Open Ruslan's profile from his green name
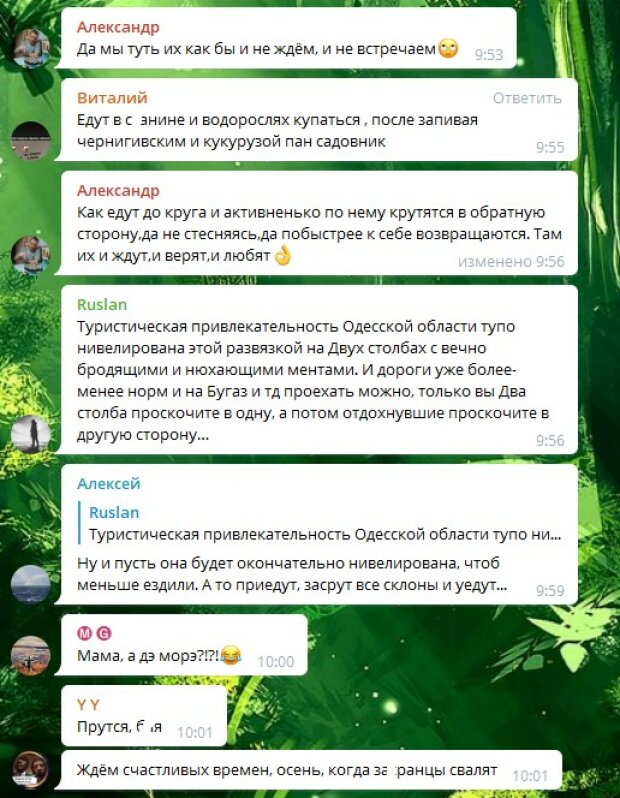 [x=102, y=305]
